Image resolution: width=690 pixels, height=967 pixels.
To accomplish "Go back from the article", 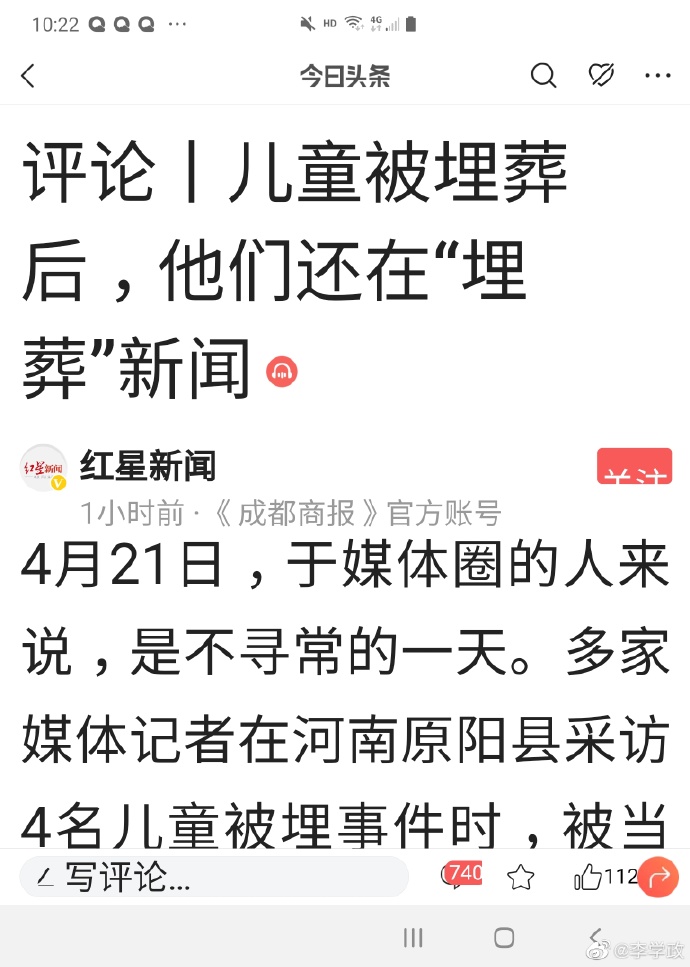I will (x=28, y=76).
